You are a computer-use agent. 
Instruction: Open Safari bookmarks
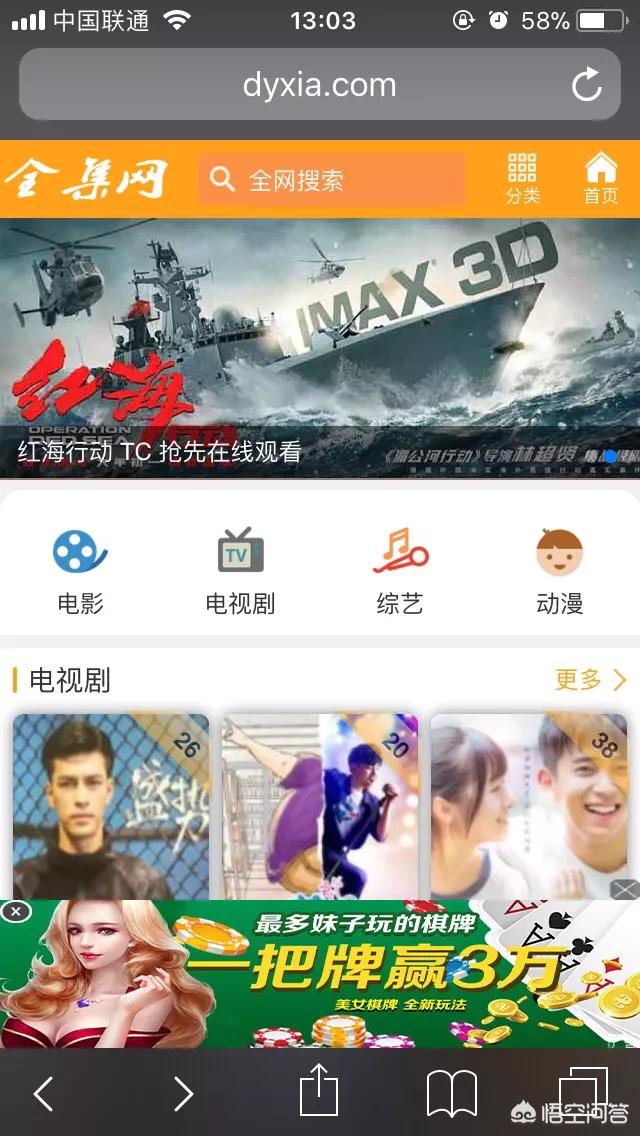point(451,1093)
